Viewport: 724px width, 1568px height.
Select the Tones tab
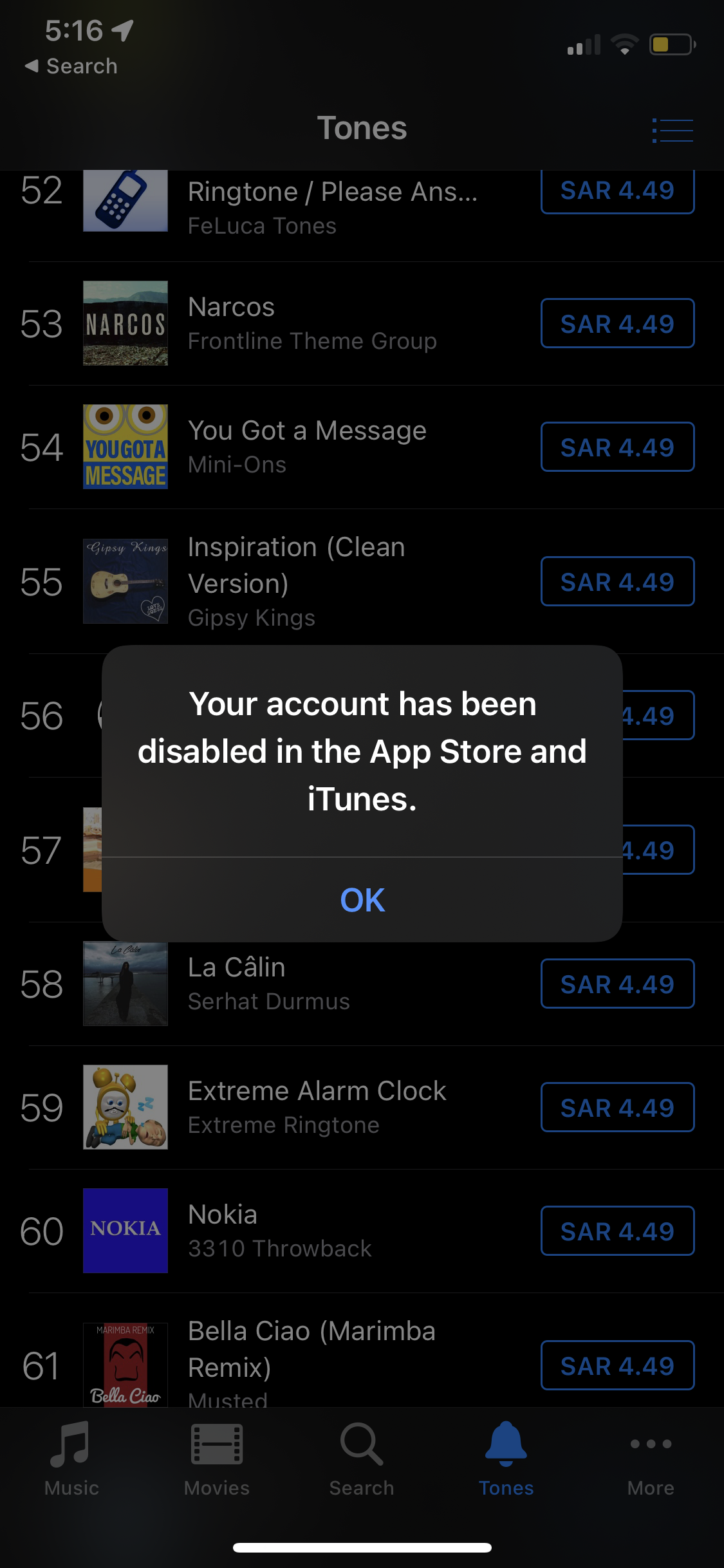pyautogui.click(x=506, y=1459)
